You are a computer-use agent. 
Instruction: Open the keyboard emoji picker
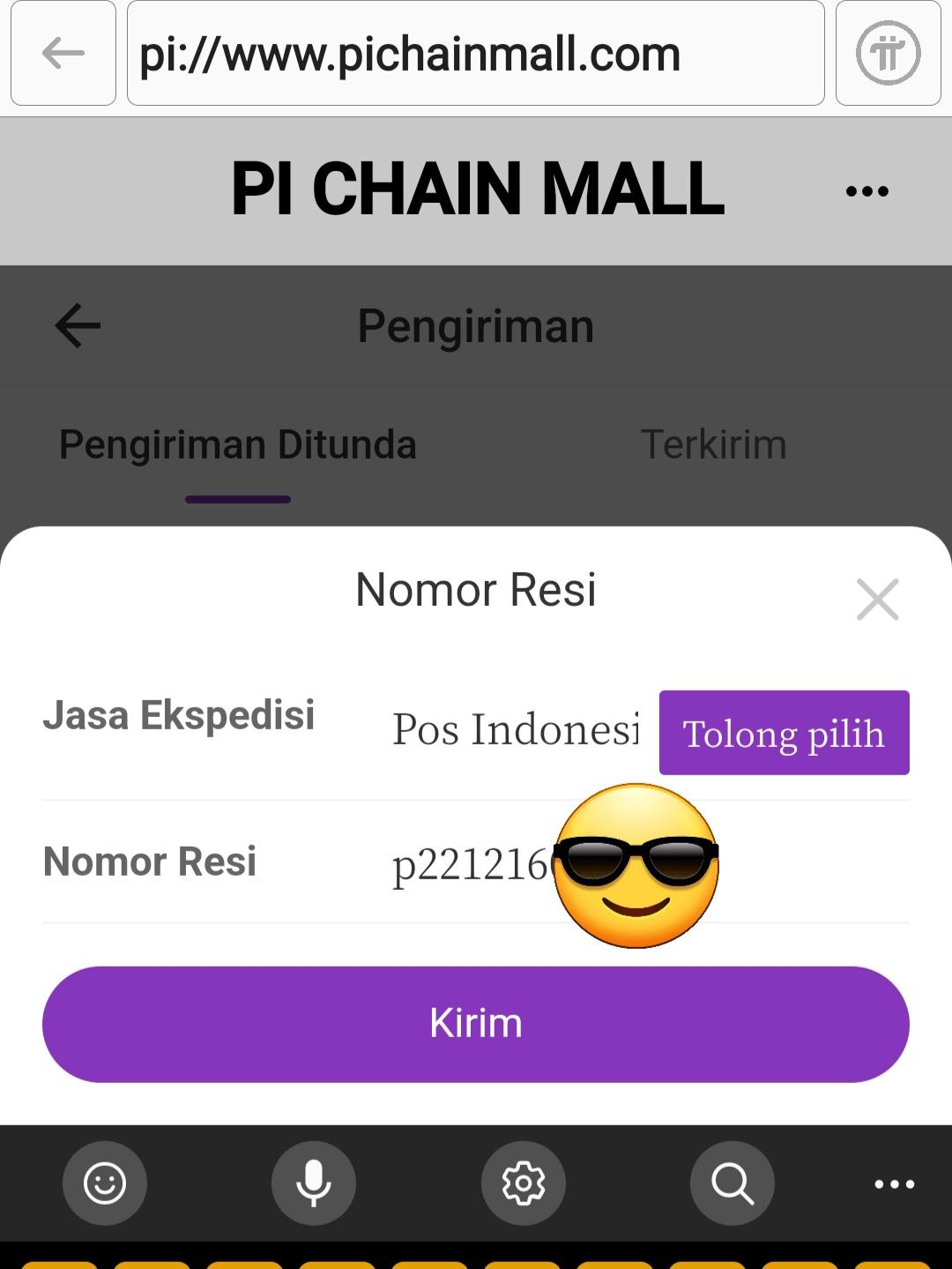click(x=105, y=1183)
